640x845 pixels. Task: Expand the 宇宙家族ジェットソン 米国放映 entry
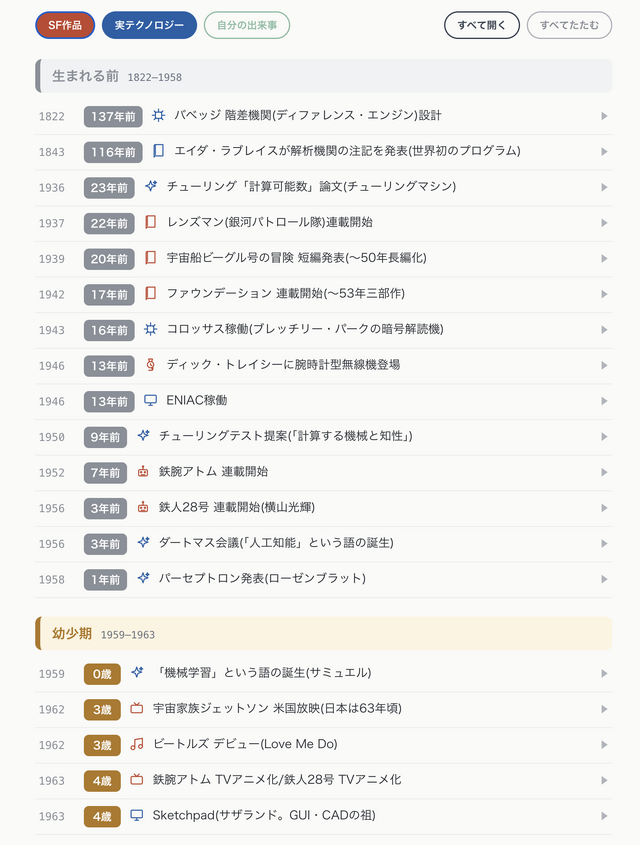coord(324,709)
